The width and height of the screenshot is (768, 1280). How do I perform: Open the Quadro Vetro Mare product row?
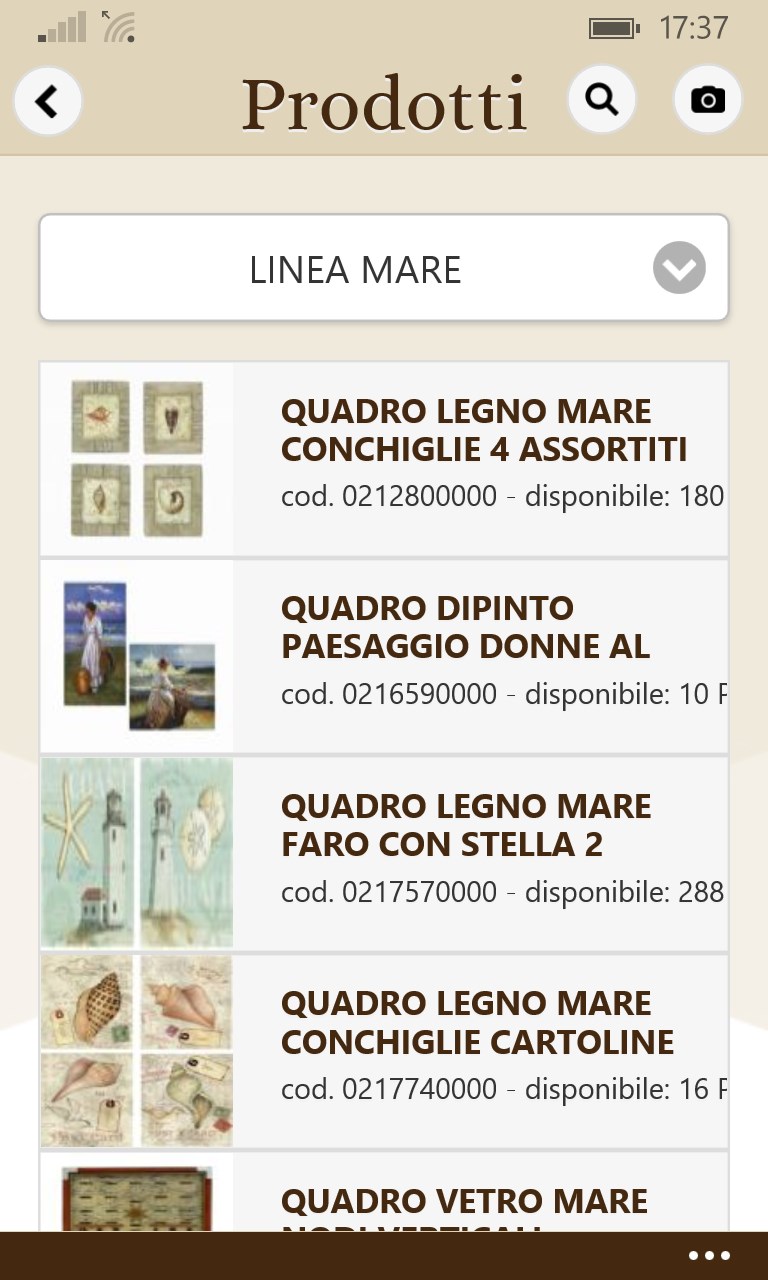tap(384, 1192)
